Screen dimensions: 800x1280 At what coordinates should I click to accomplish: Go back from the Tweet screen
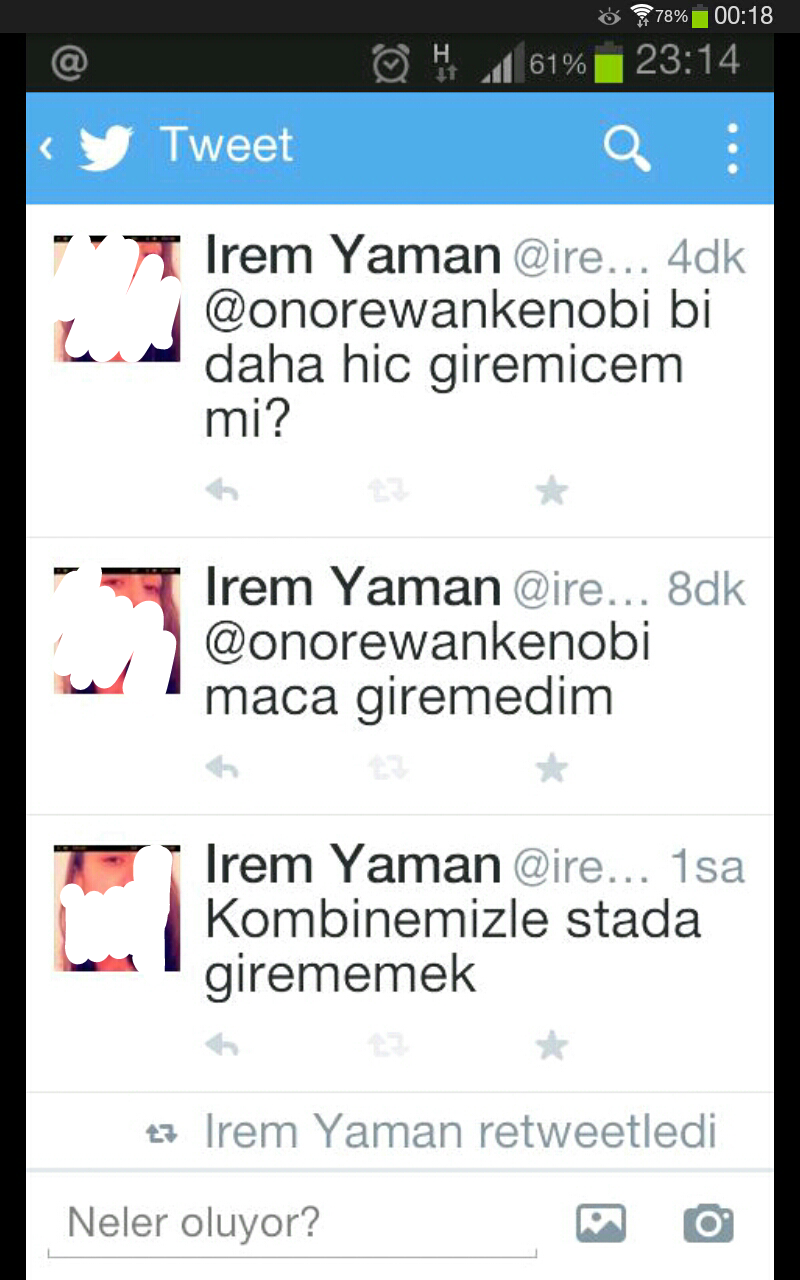point(47,148)
